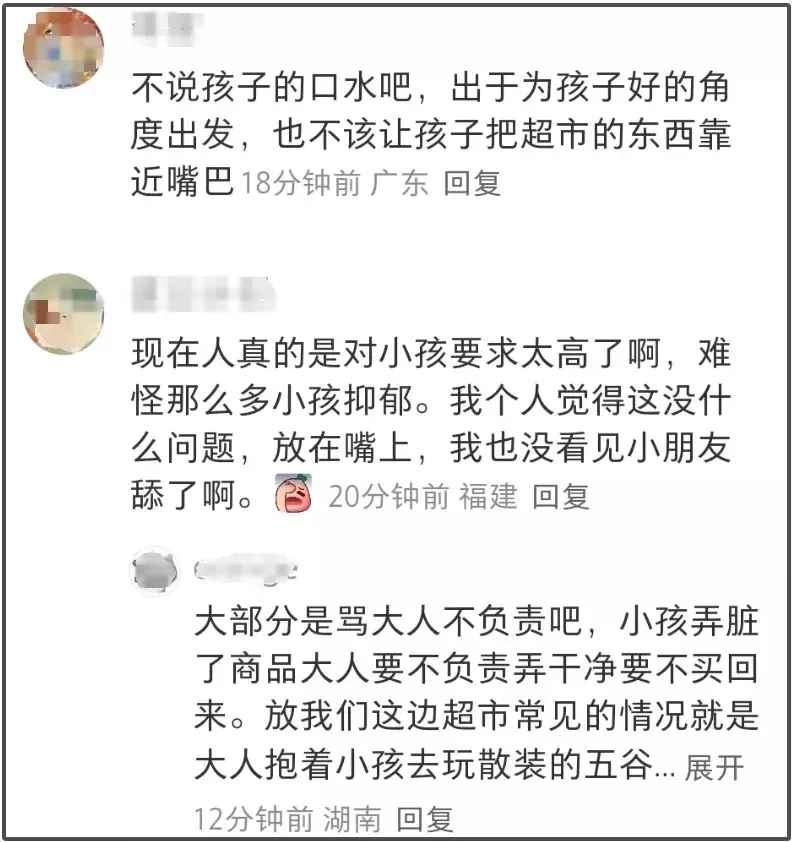View the profile picture of the 福建 commenter
Image resolution: width=792 pixels, height=842 pixels.
pos(63,313)
